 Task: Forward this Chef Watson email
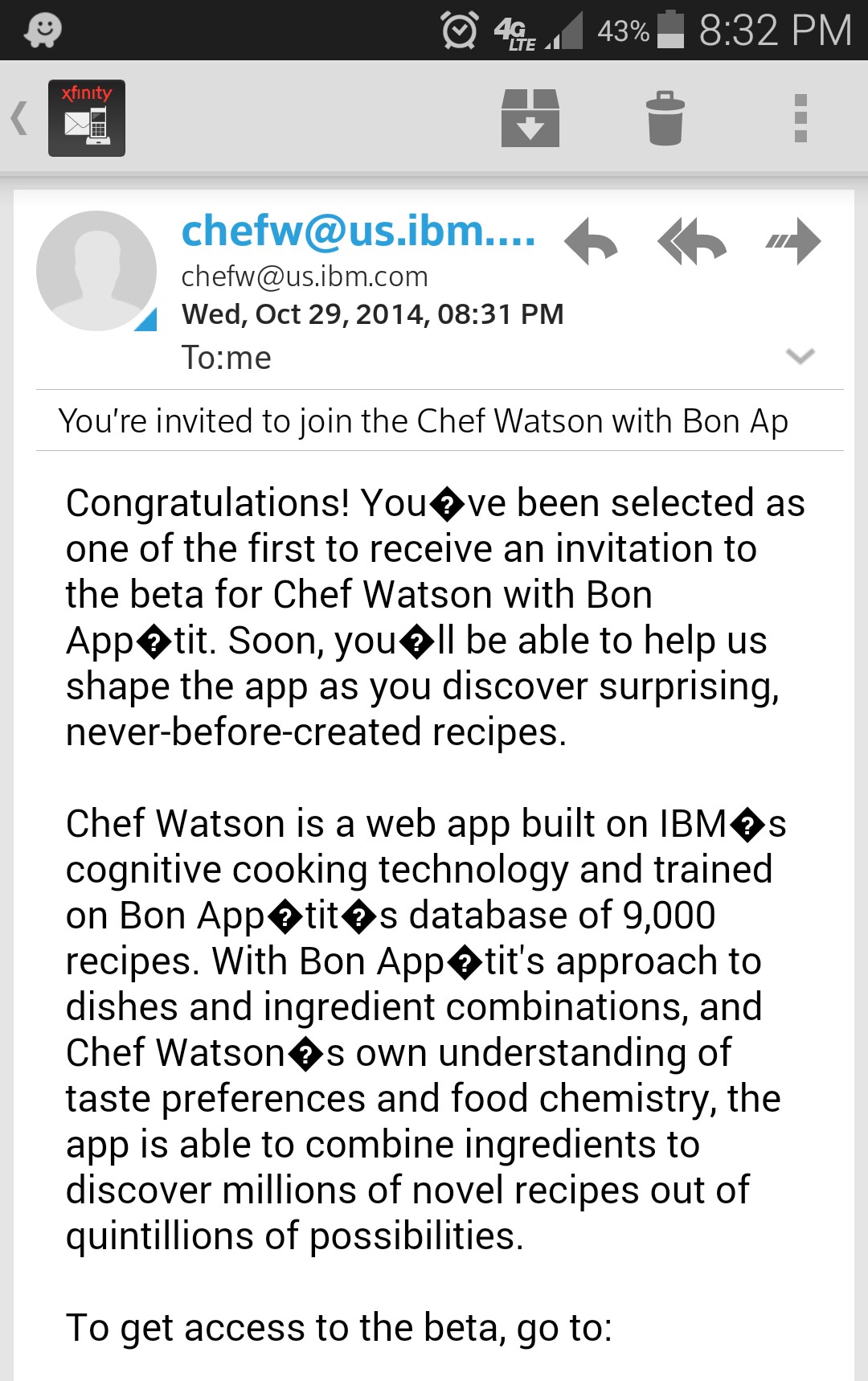pos(793,241)
